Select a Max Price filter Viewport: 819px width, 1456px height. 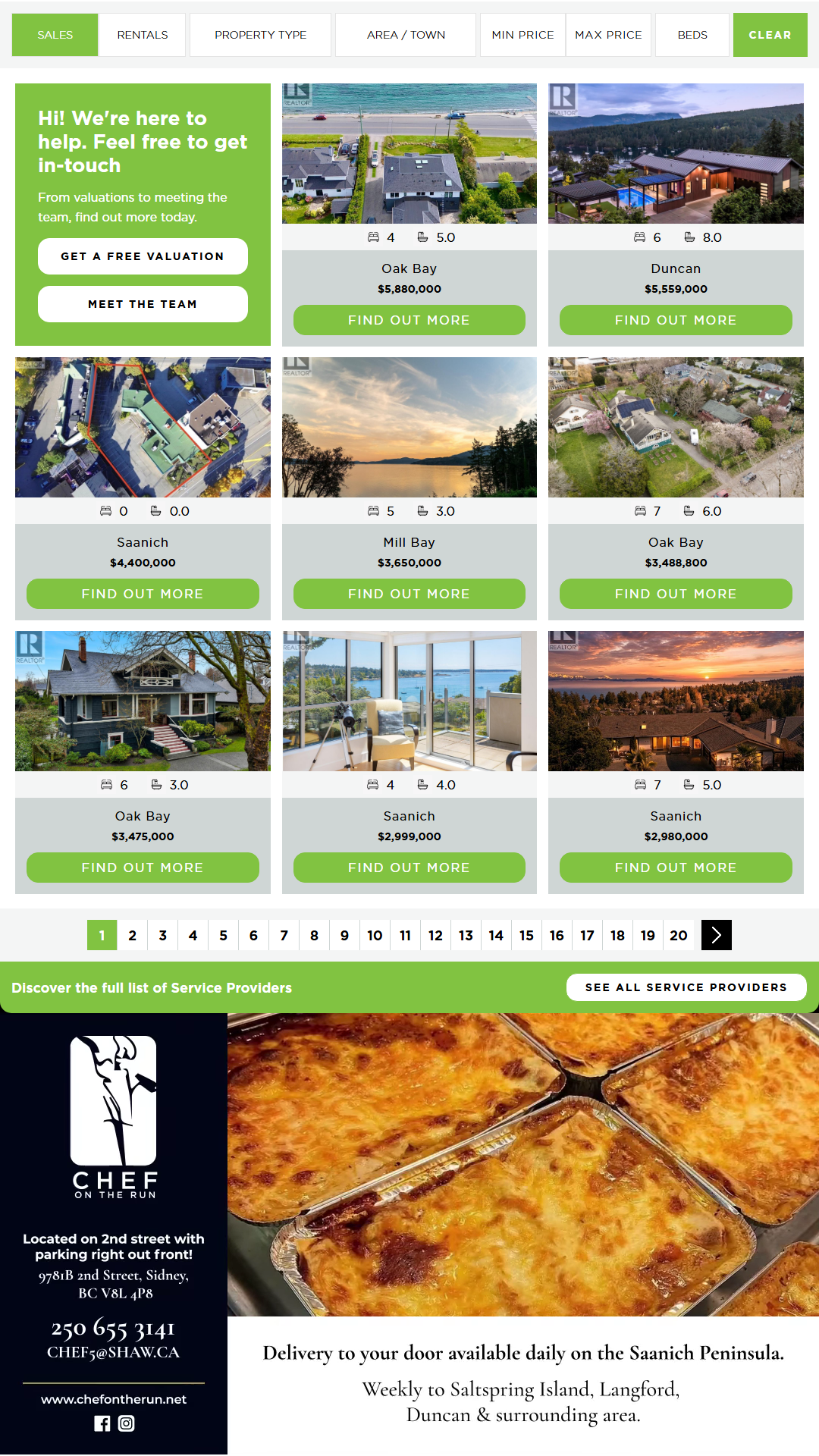(608, 35)
